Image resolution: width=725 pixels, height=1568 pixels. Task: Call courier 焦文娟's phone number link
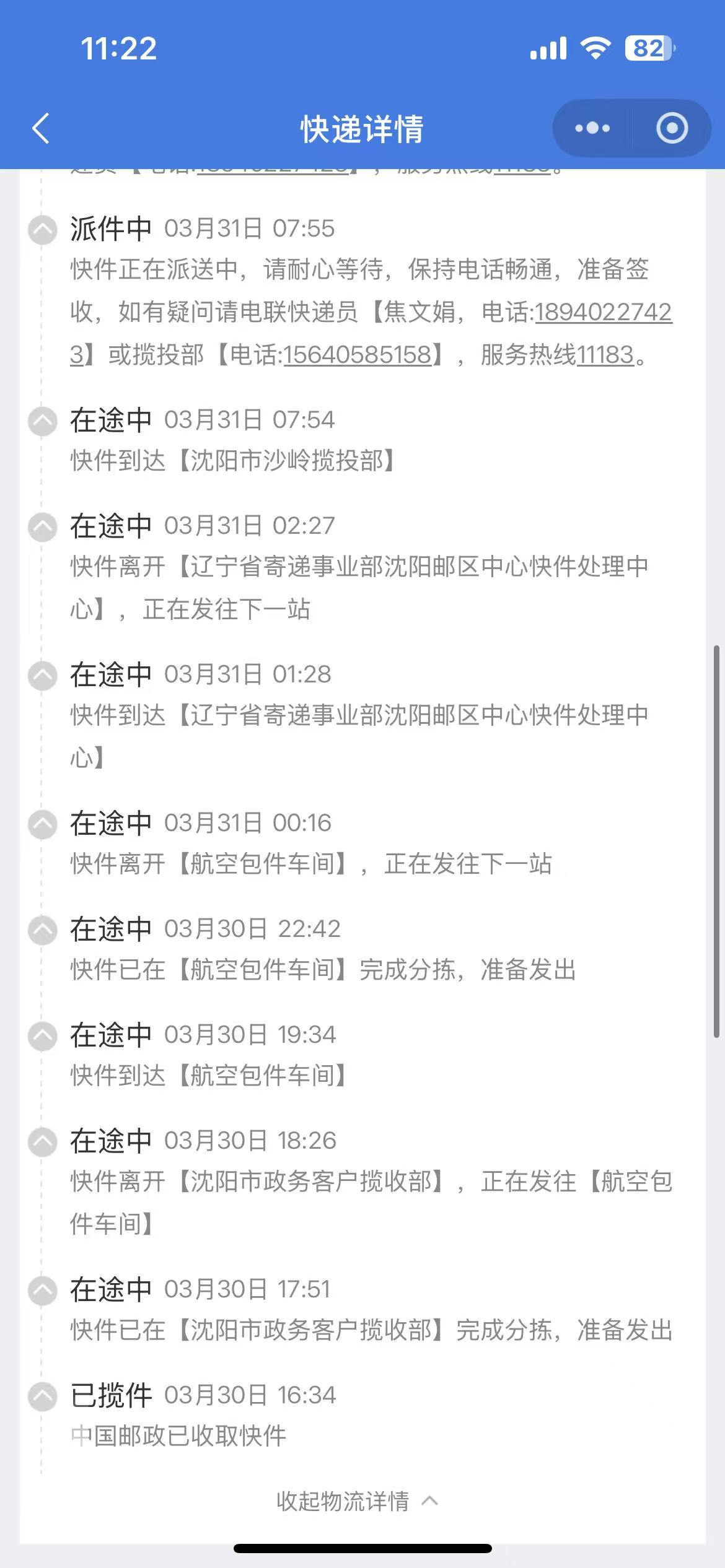point(602,312)
